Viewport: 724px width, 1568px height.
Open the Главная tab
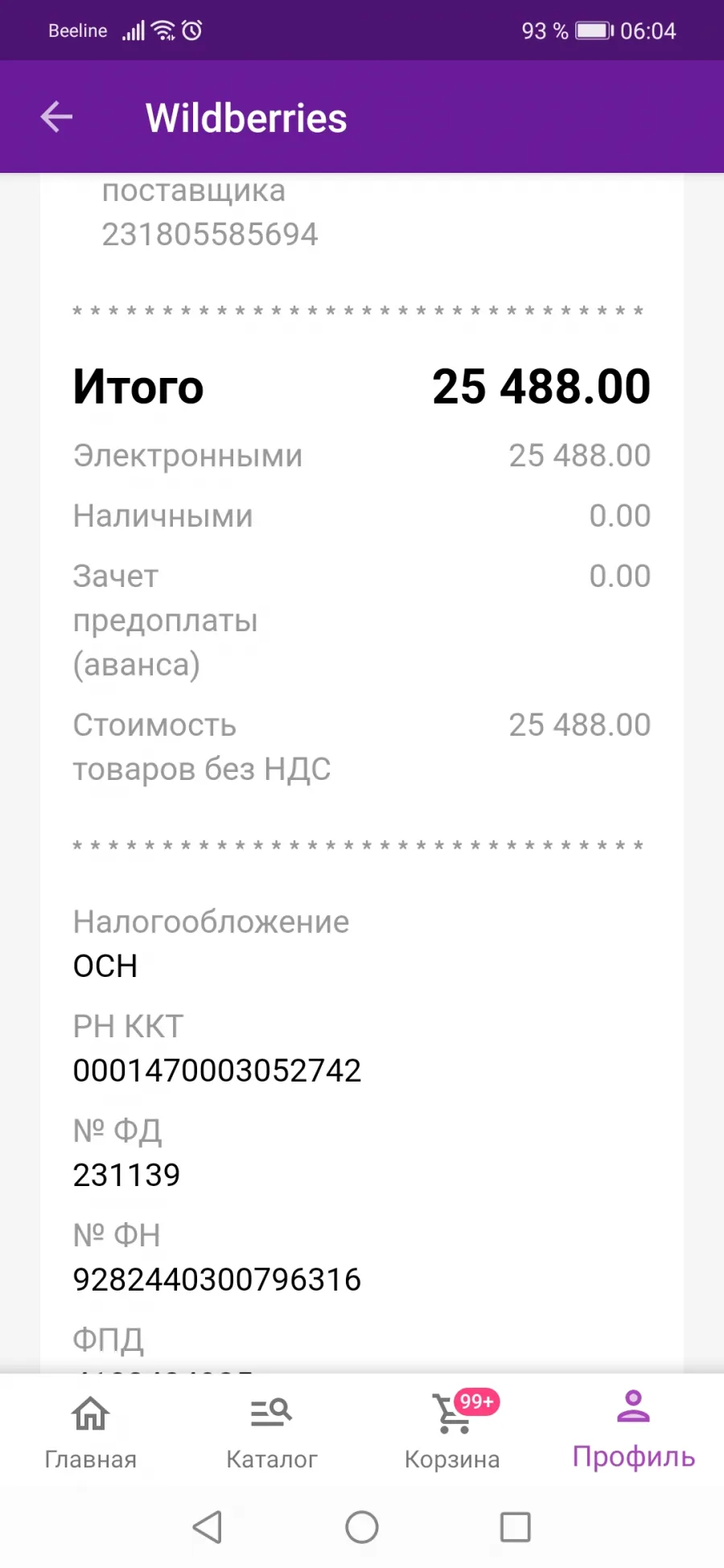click(x=90, y=1433)
